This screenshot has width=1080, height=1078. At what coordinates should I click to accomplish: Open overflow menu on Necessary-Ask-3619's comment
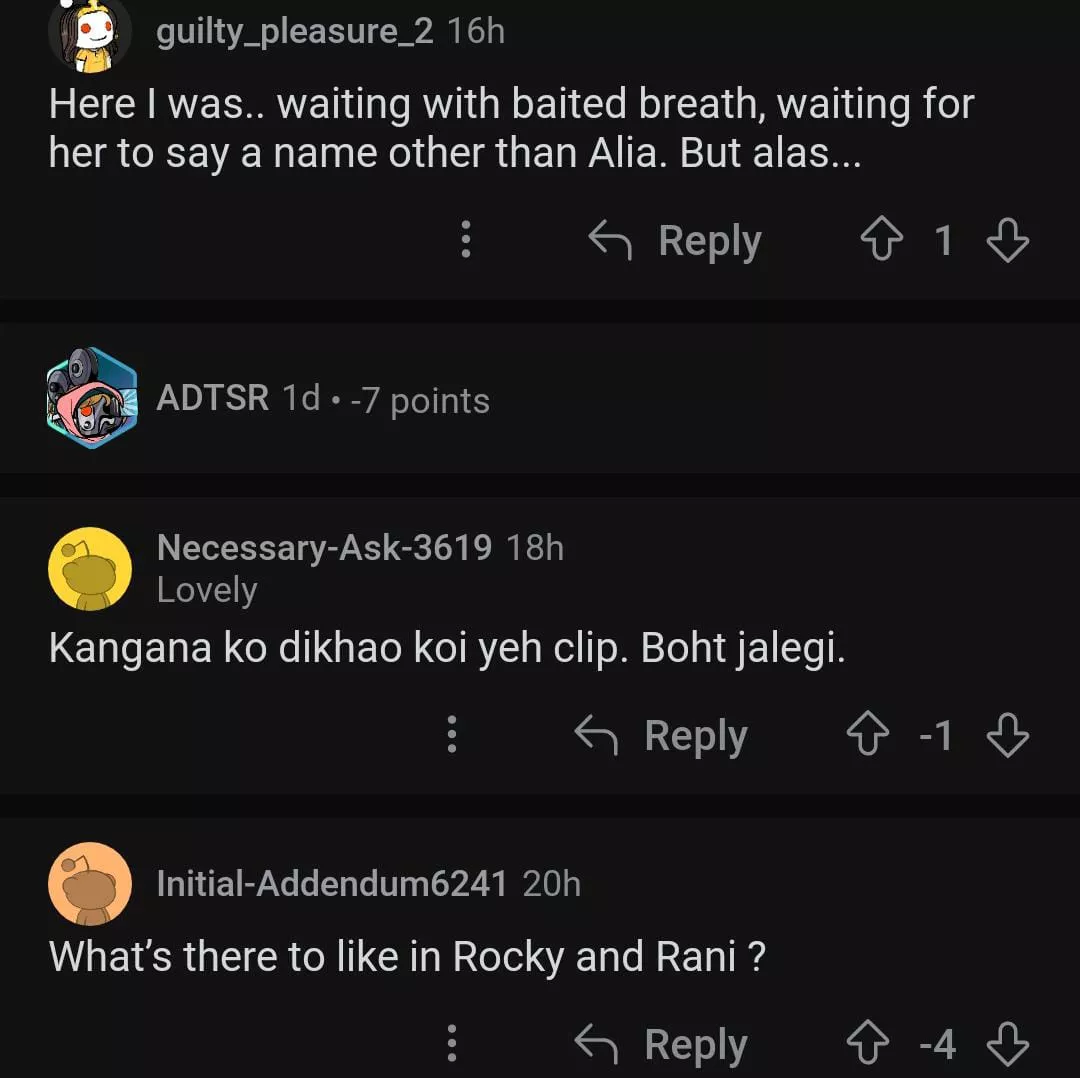coord(452,736)
